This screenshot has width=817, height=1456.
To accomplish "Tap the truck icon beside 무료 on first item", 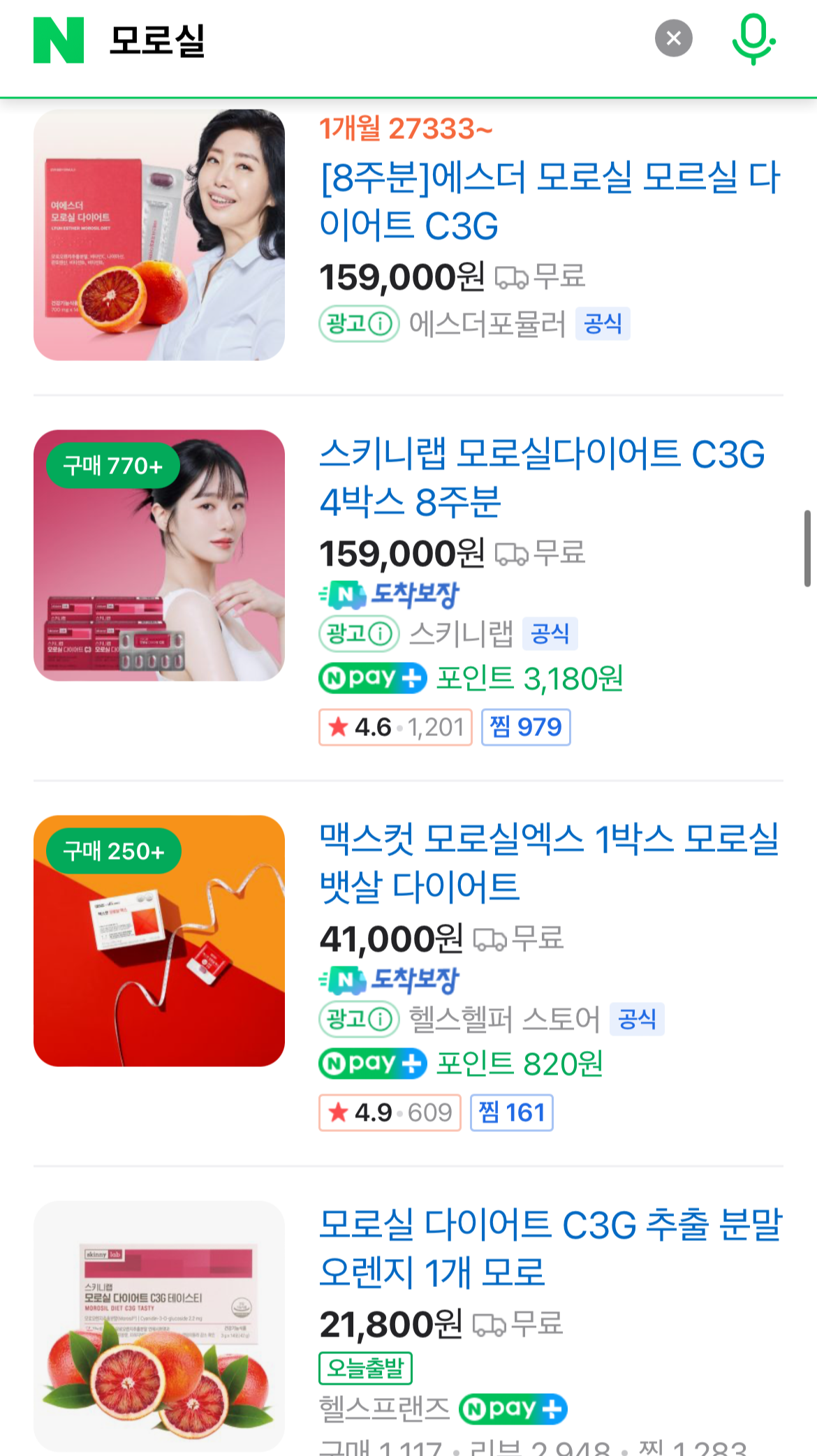I will pyautogui.click(x=512, y=277).
